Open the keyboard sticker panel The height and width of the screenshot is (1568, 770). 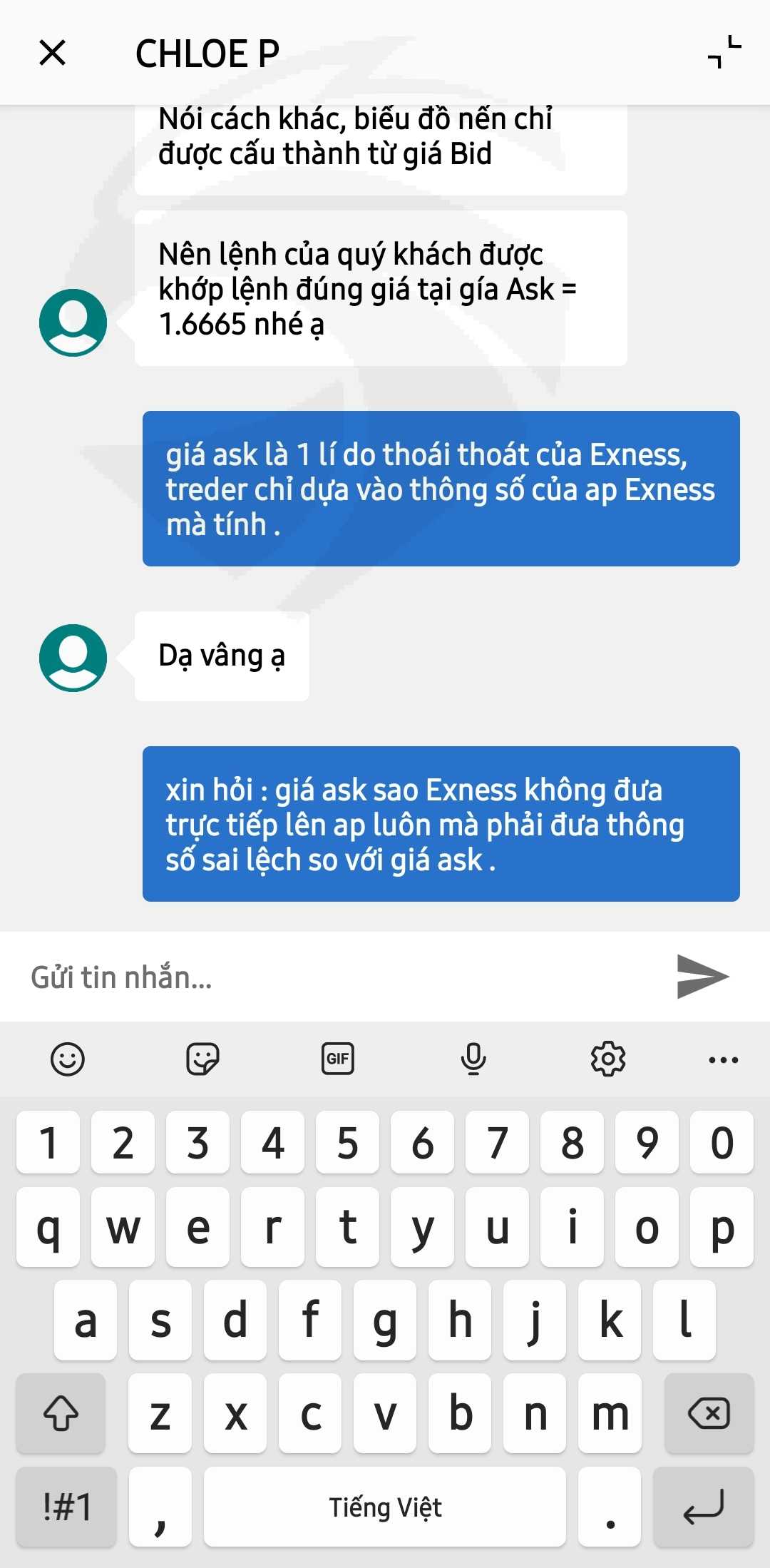click(x=202, y=1059)
